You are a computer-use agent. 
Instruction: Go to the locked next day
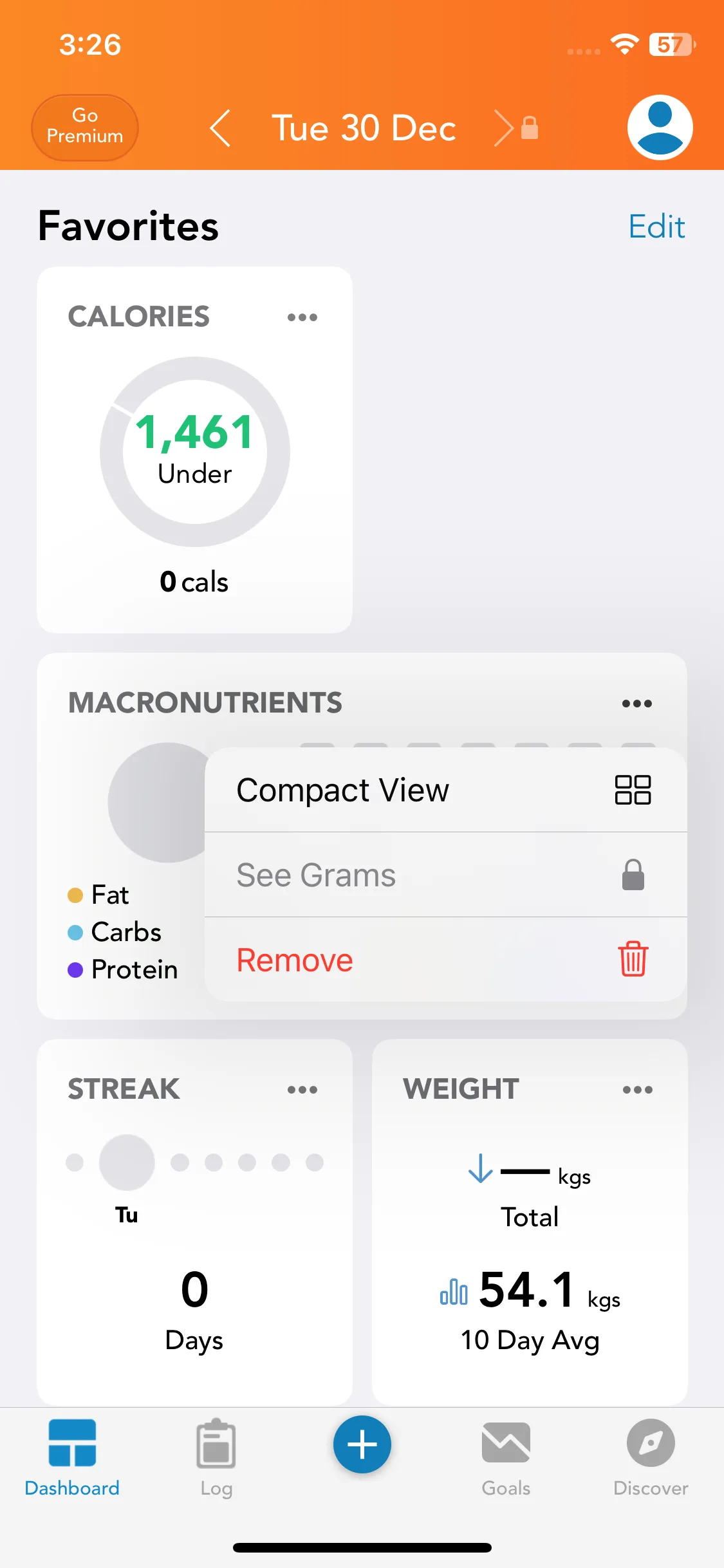click(x=514, y=128)
